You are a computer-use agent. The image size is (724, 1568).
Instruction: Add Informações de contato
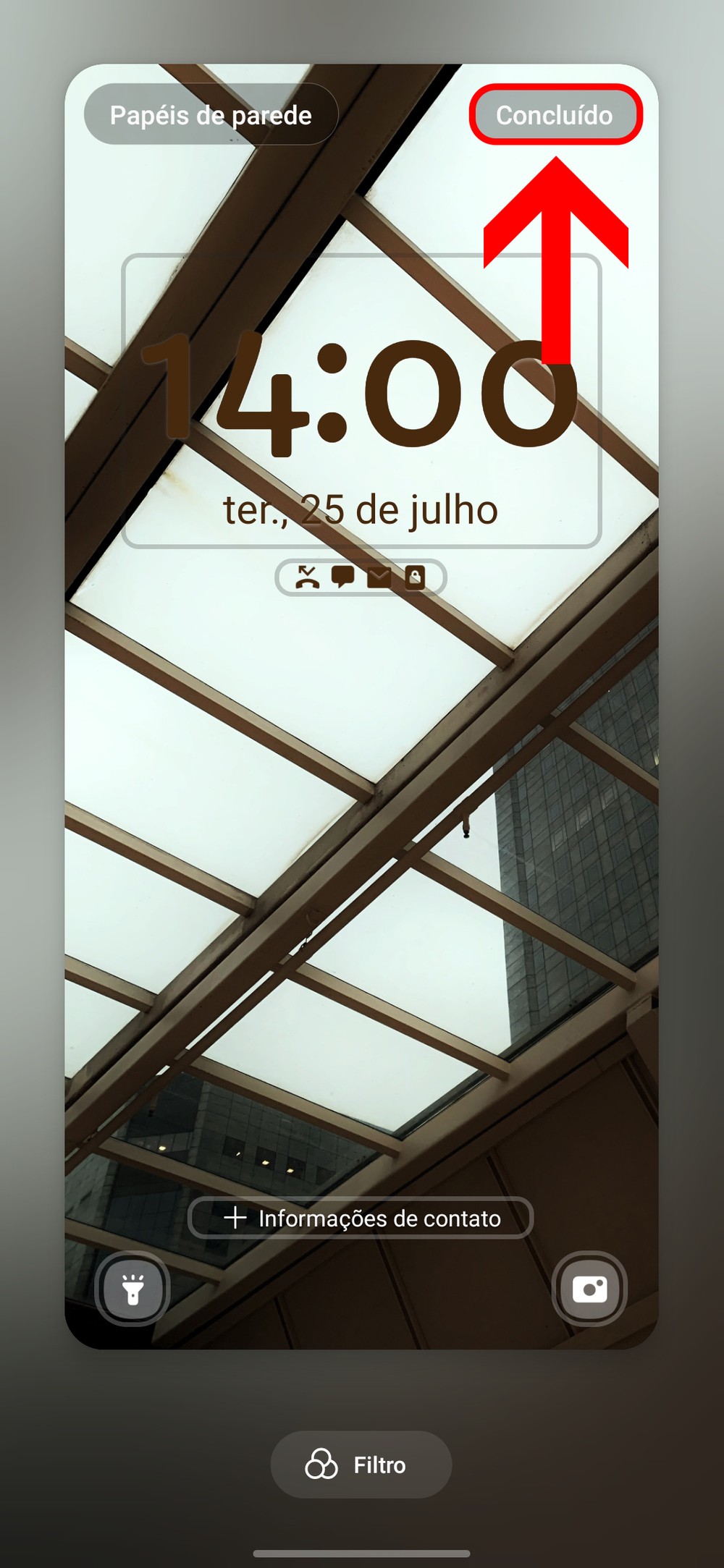(x=361, y=1218)
